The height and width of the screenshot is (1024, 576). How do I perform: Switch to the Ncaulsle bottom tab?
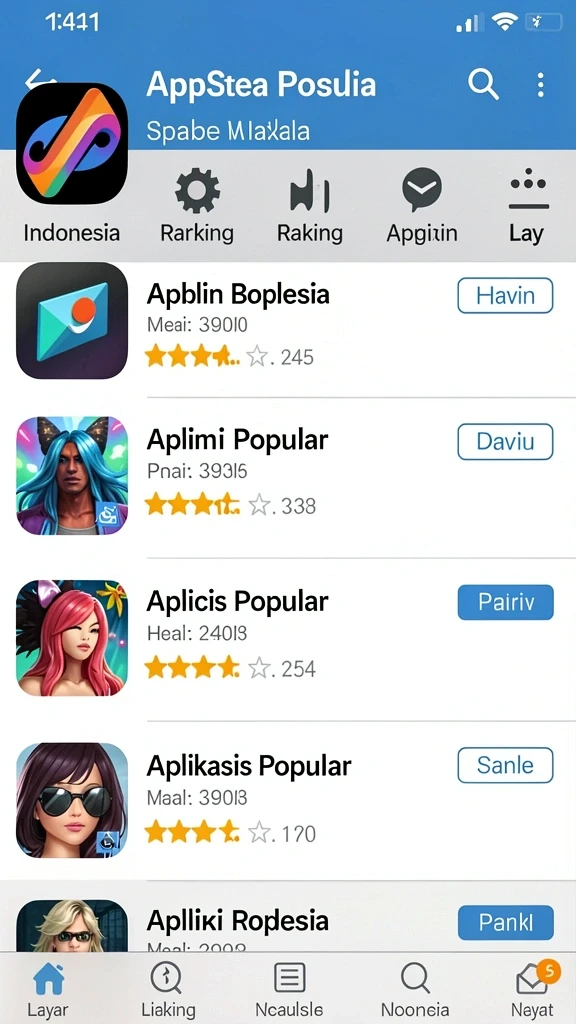(x=289, y=989)
